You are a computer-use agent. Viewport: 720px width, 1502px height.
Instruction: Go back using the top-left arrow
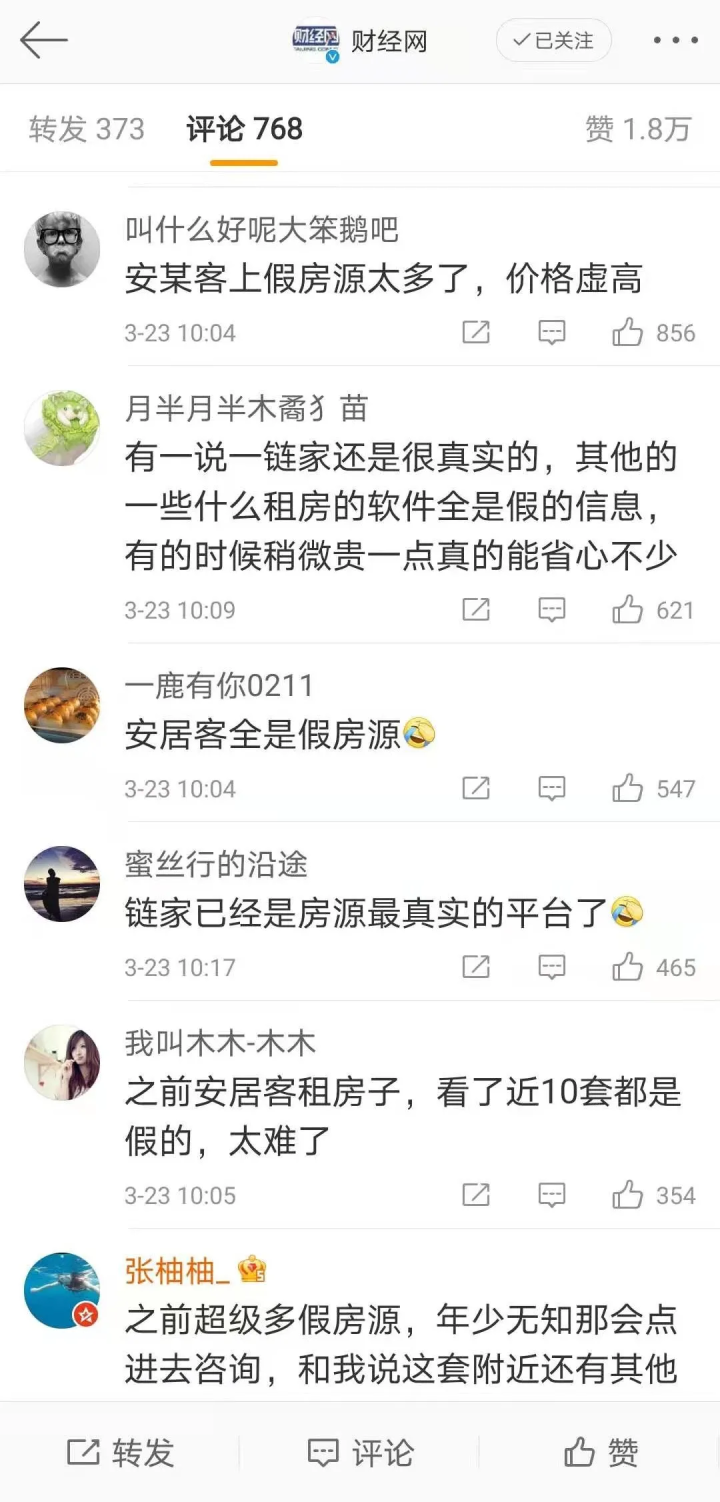pos(43,41)
